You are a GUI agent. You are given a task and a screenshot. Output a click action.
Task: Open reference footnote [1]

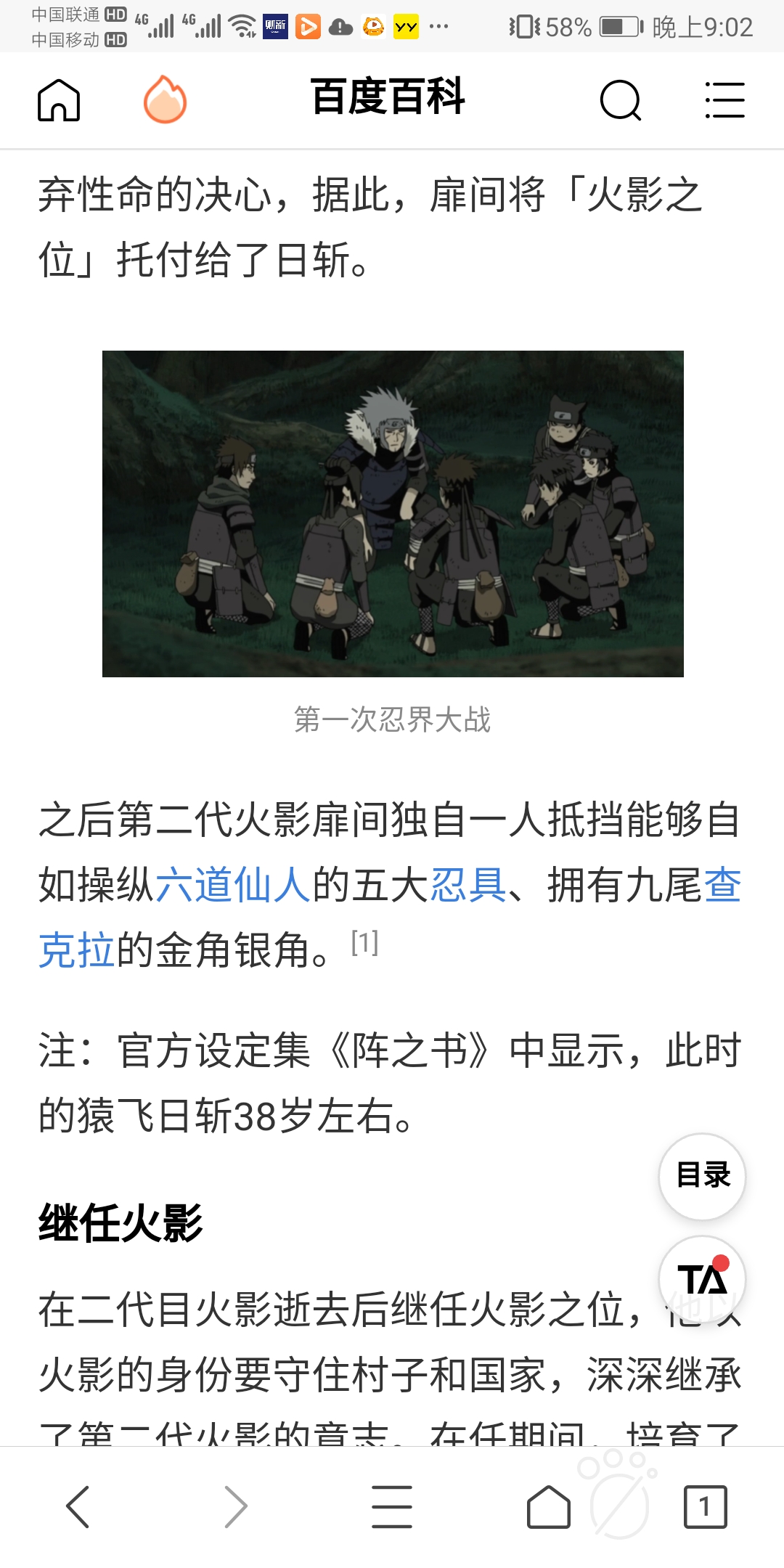point(364,943)
